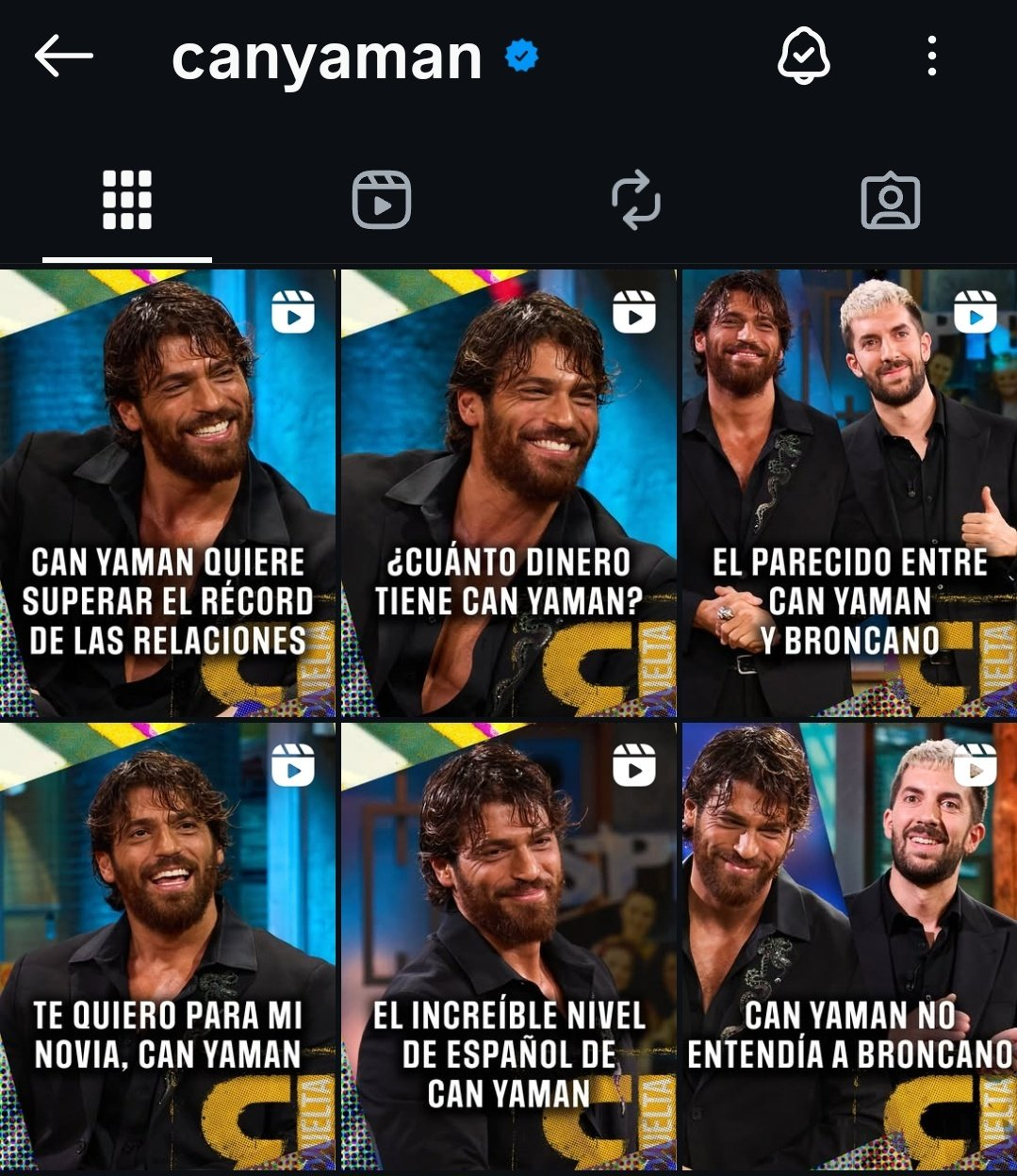Switch to the reposts tab
The height and width of the screenshot is (1176, 1017).
(x=636, y=200)
